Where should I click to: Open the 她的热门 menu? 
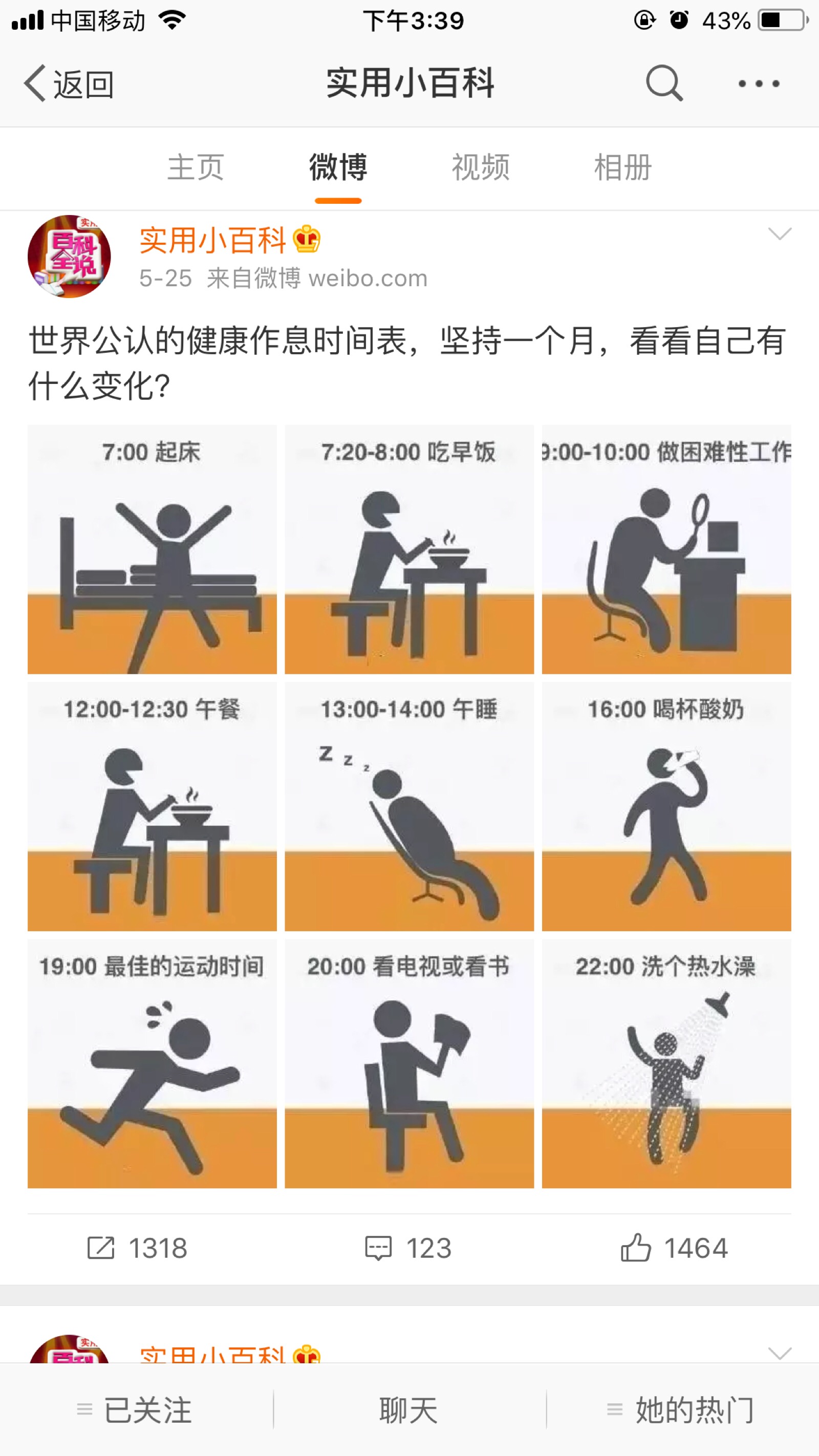pos(682,1409)
